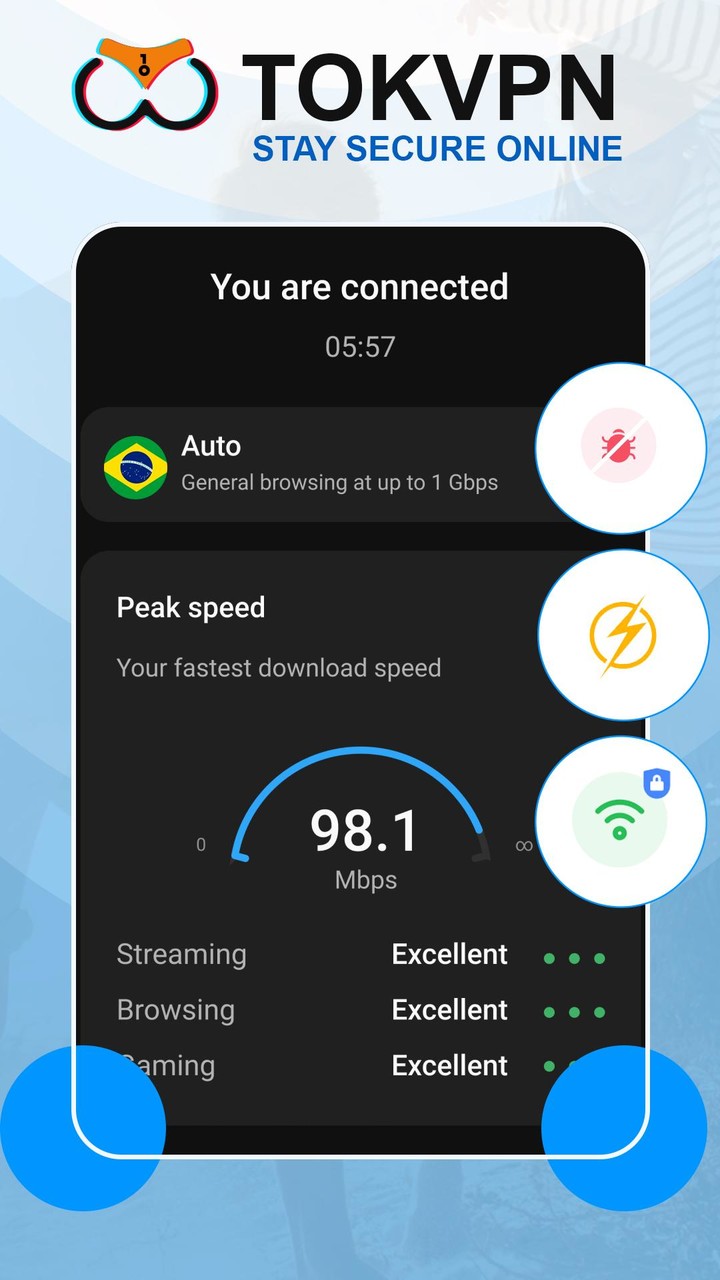
Task: Tap the 05:57 connection timer
Action: point(360,346)
